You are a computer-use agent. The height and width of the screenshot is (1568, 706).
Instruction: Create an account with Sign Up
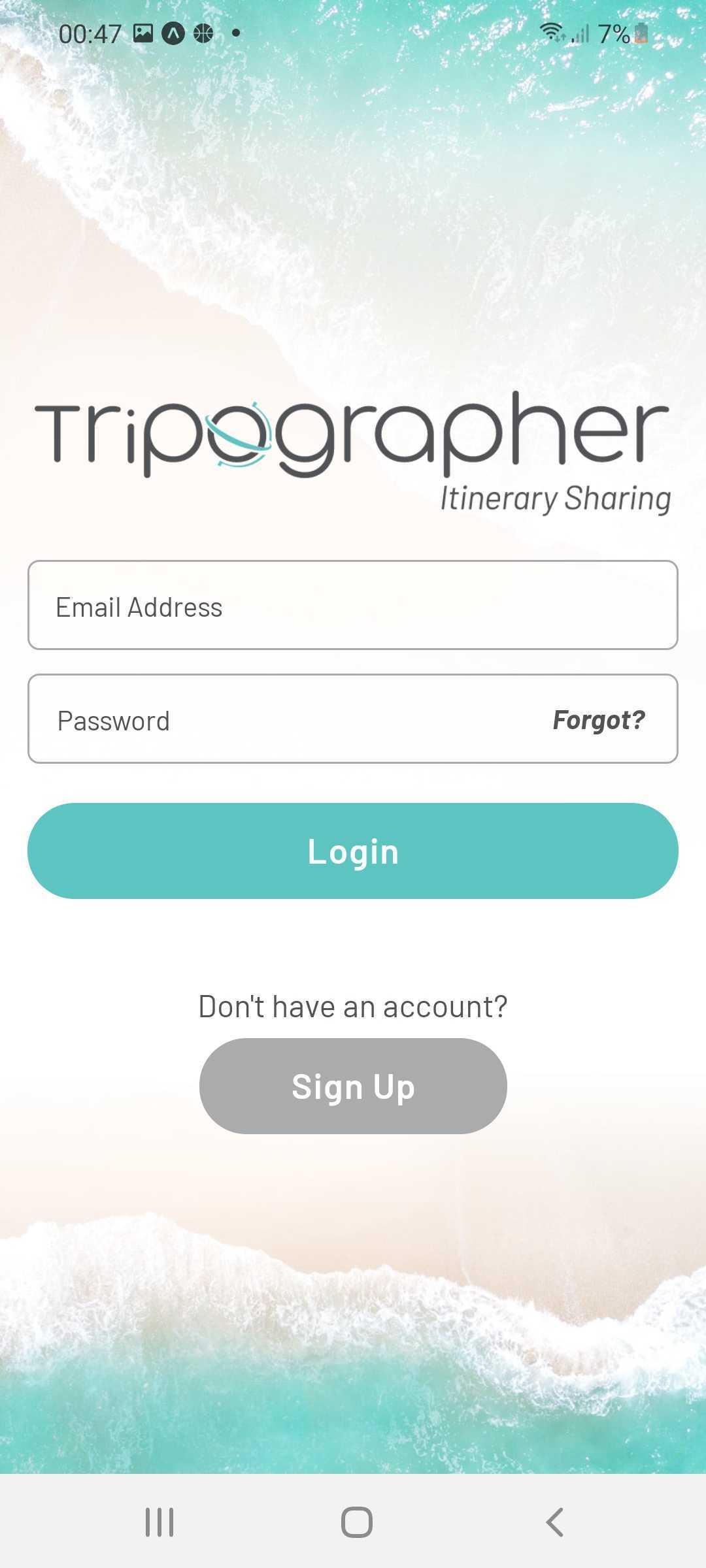(x=353, y=1086)
